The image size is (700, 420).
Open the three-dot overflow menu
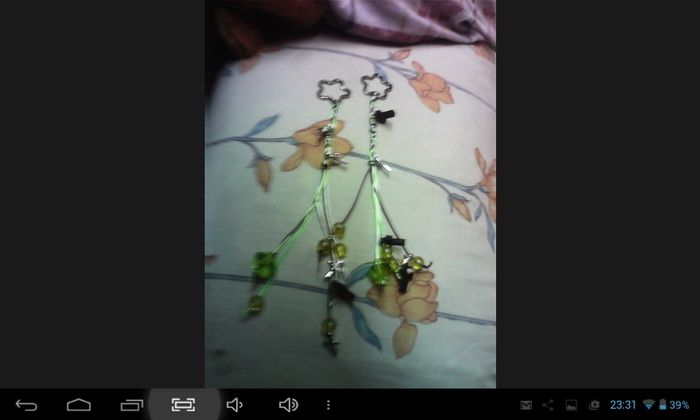(x=328, y=404)
